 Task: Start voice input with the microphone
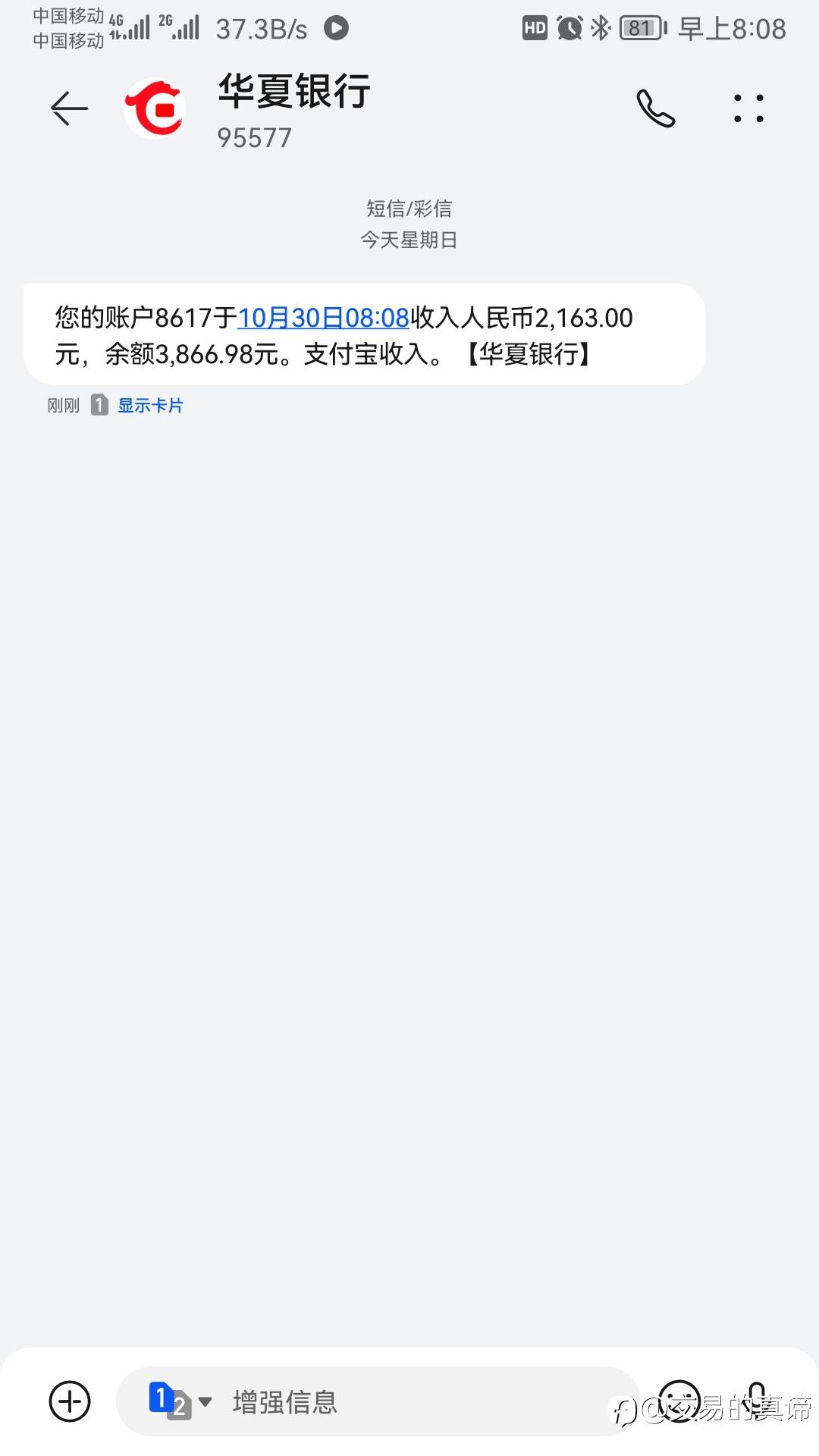point(757,1401)
